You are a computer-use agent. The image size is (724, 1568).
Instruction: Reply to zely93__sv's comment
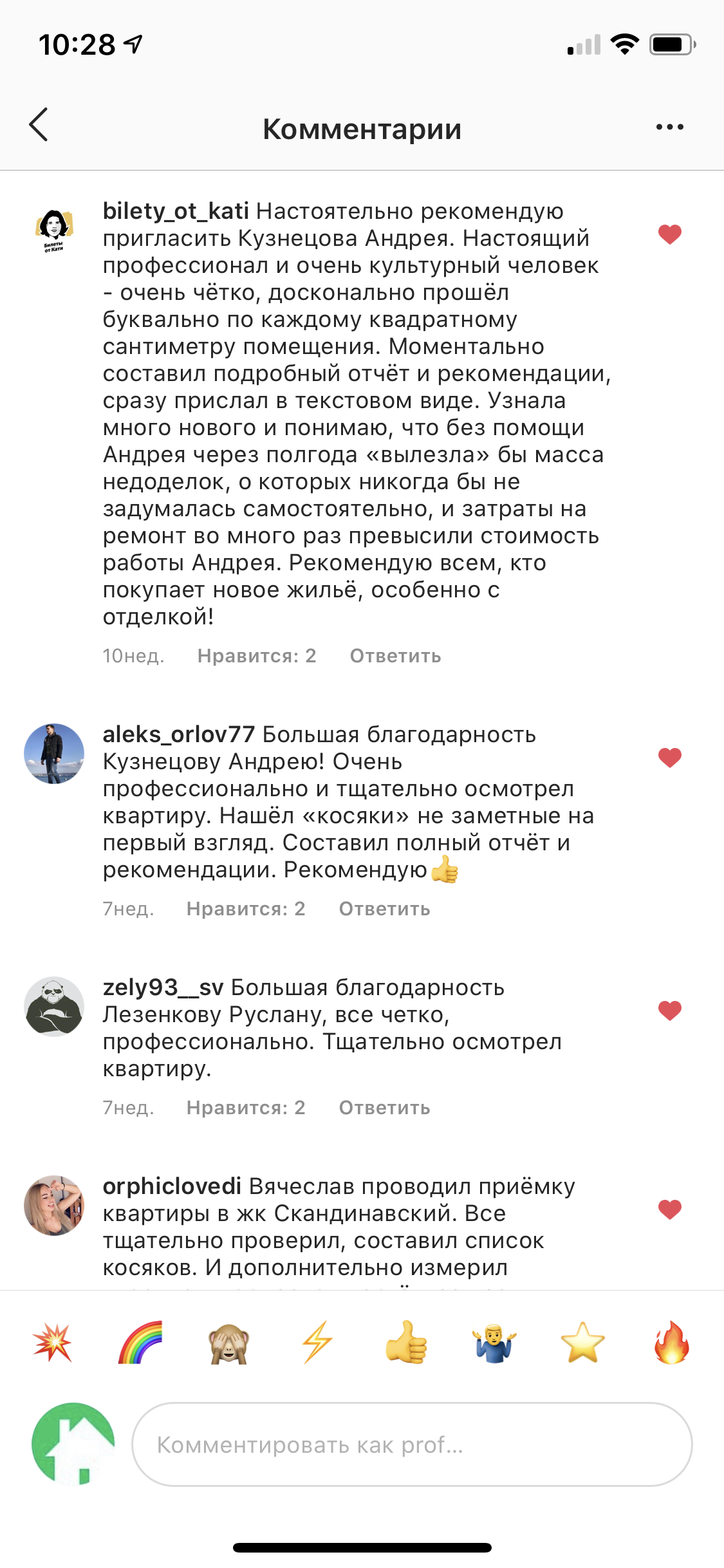click(x=384, y=1108)
